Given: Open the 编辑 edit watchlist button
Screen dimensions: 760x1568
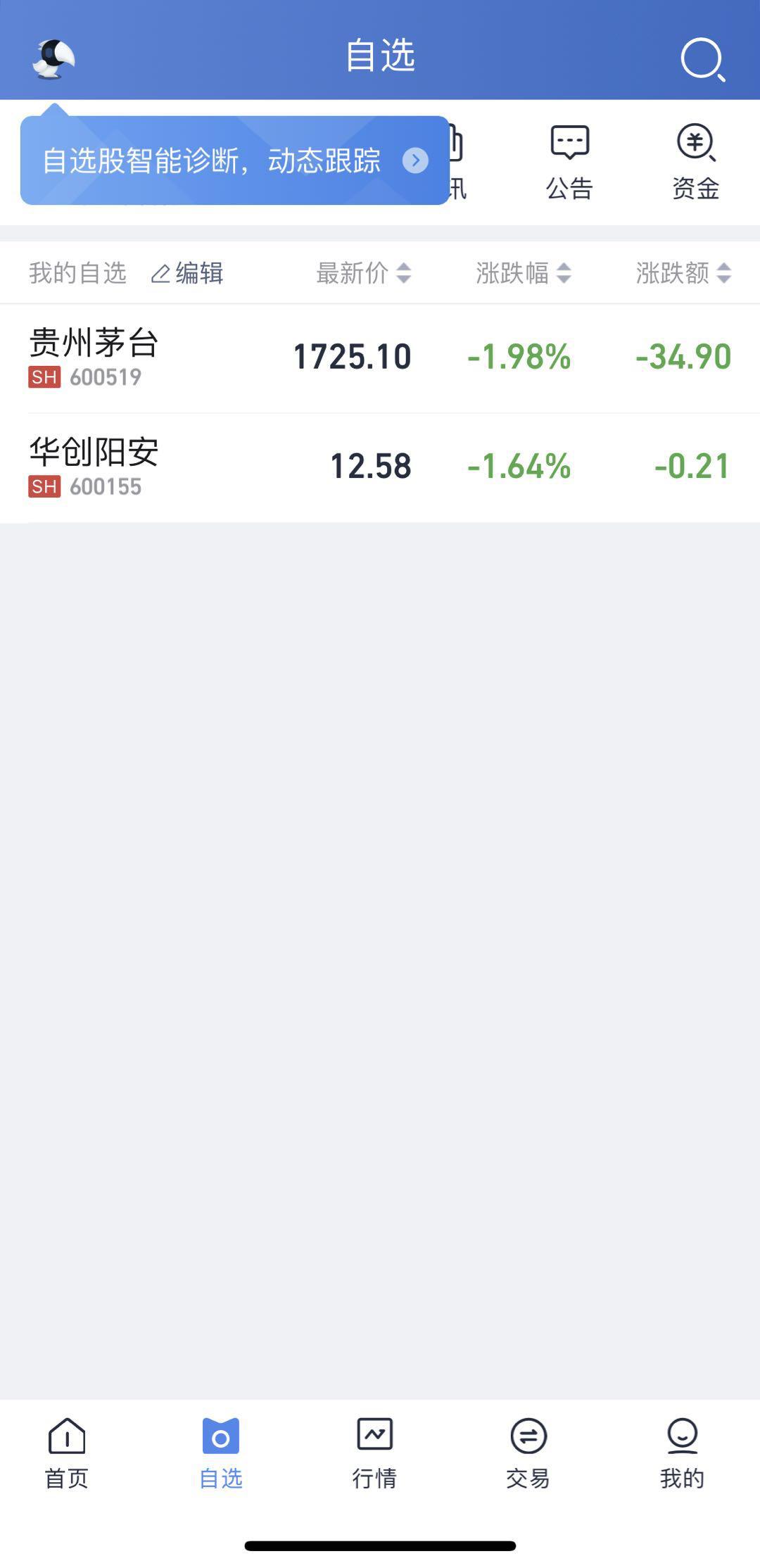Looking at the screenshot, I should click(190, 273).
